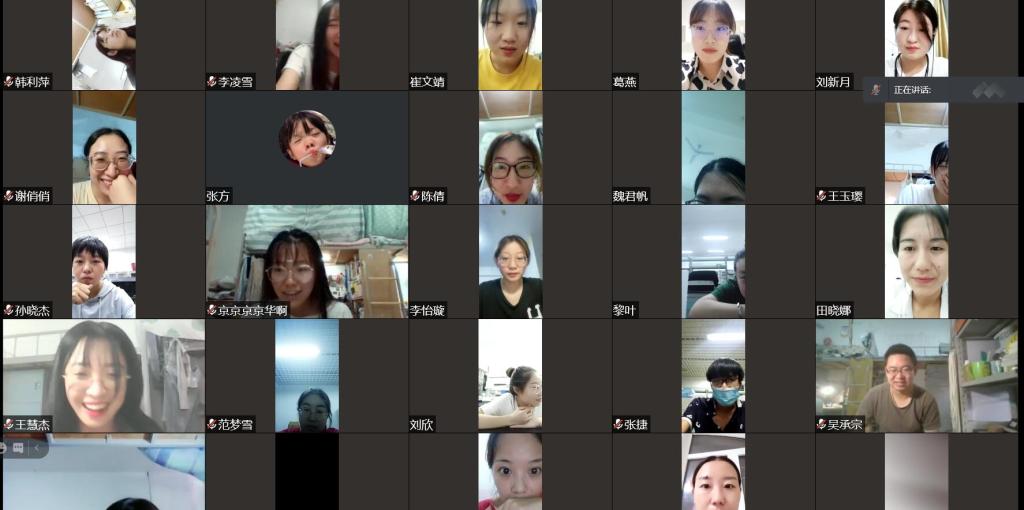This screenshot has width=1024, height=510.
Task: Select 韩利萍's video tile
Action: (103, 45)
